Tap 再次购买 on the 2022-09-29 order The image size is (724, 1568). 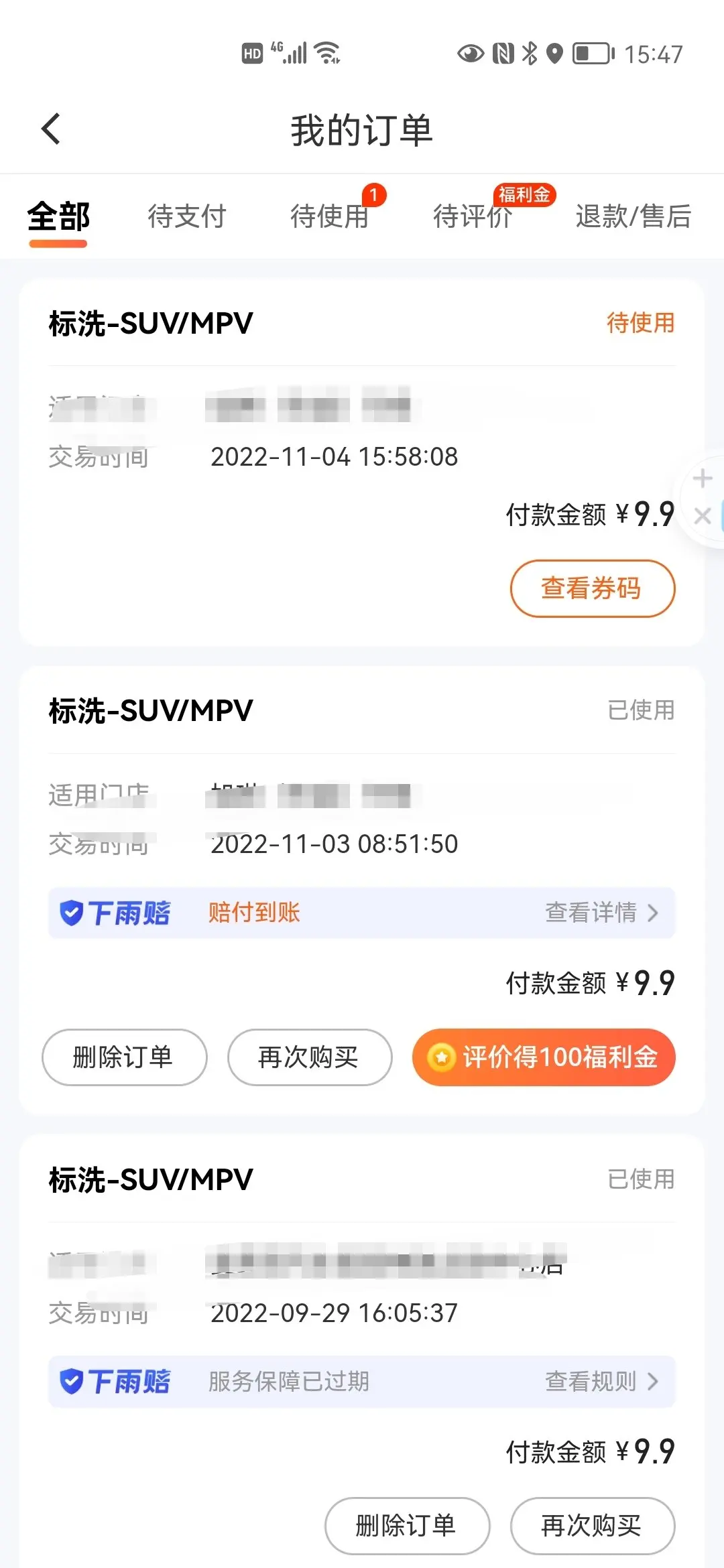(593, 1526)
